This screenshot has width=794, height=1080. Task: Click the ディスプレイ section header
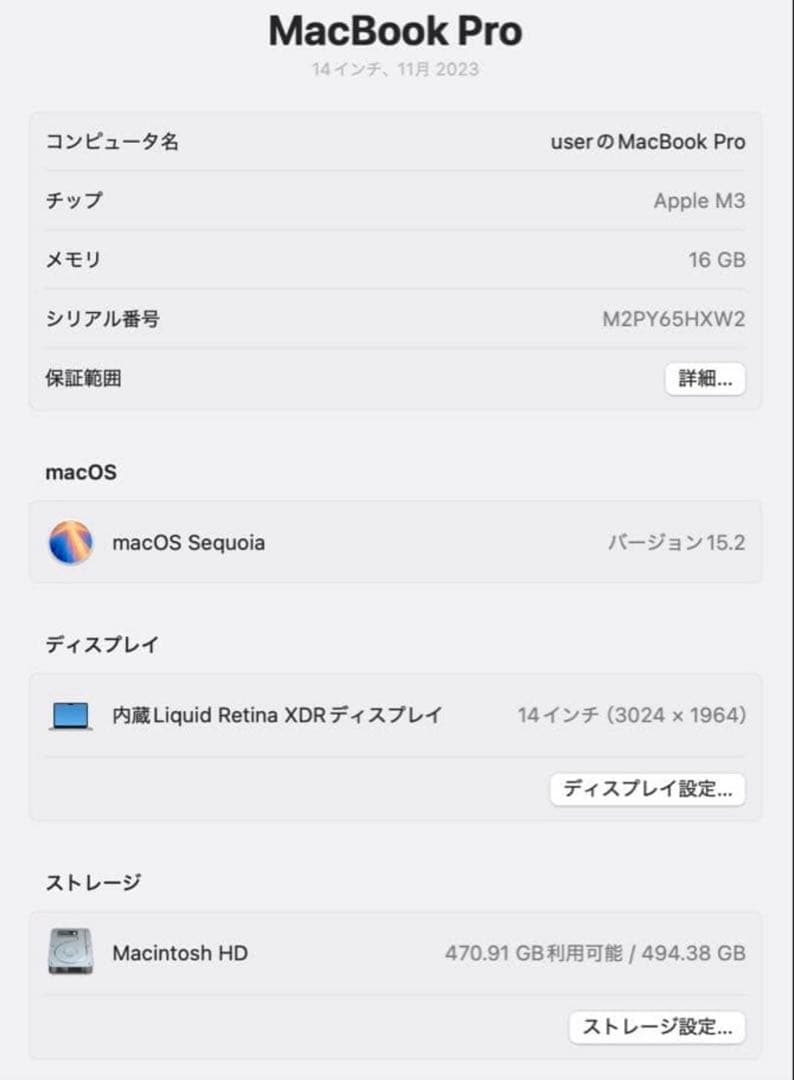[100, 645]
